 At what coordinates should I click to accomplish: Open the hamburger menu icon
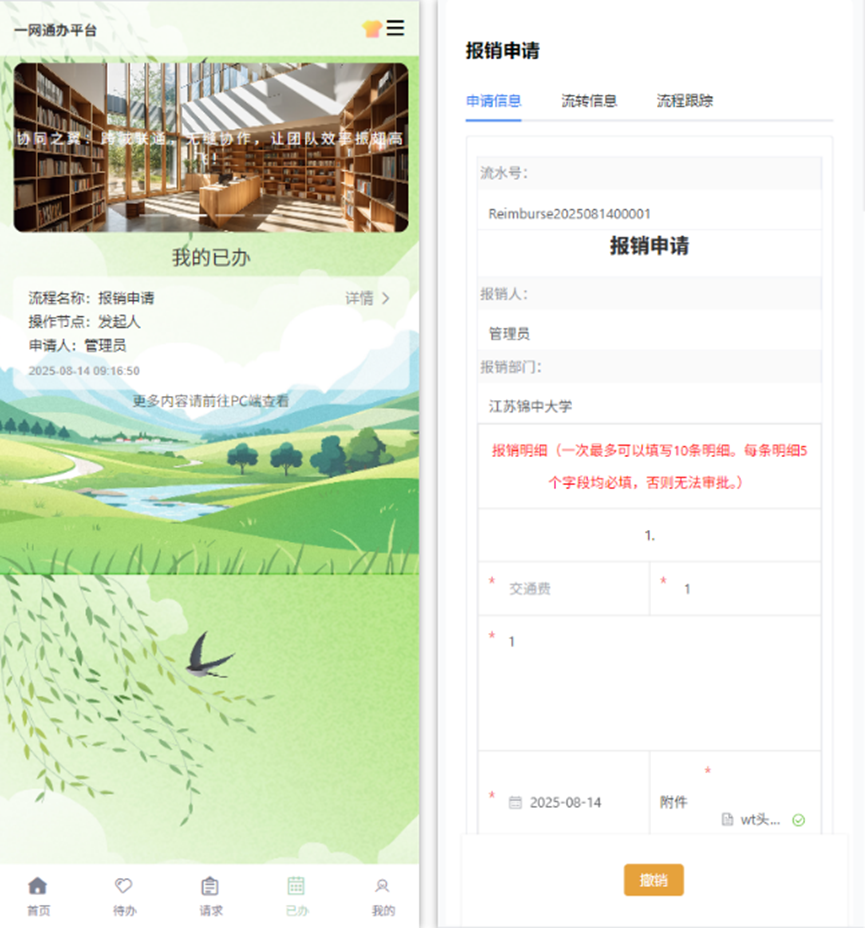396,28
